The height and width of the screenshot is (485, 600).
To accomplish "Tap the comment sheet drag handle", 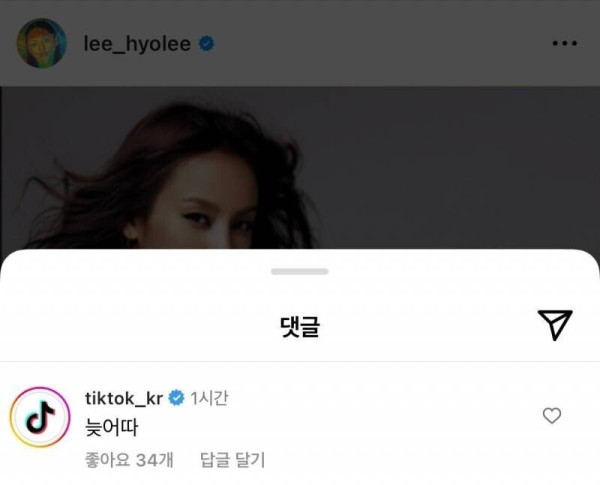I will pos(299,271).
